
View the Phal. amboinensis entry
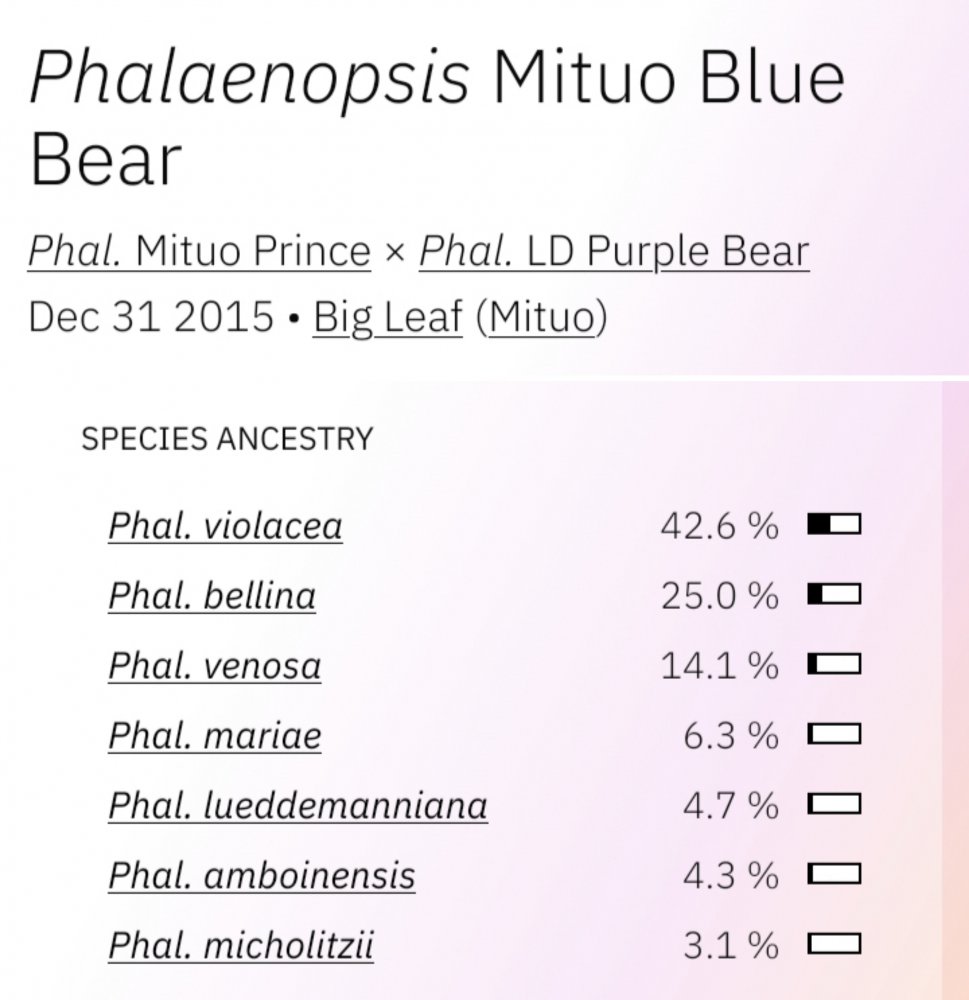[262, 875]
